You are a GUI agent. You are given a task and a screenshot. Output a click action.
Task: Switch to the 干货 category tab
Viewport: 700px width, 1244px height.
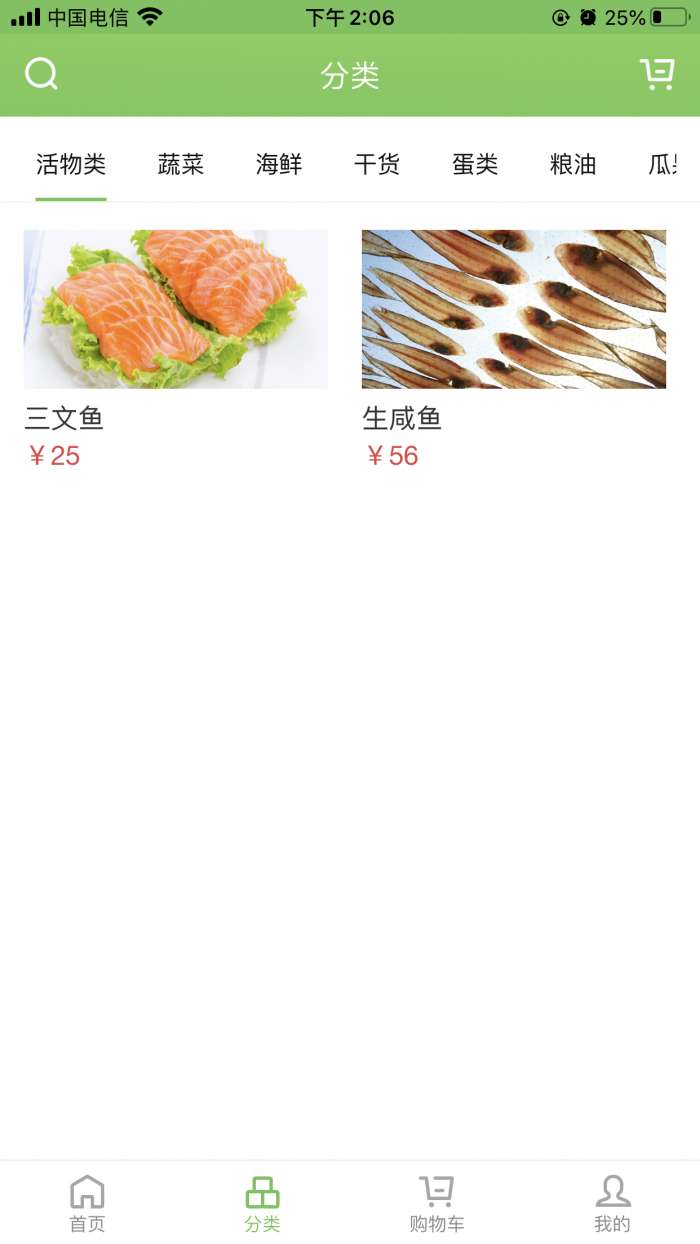click(x=377, y=165)
